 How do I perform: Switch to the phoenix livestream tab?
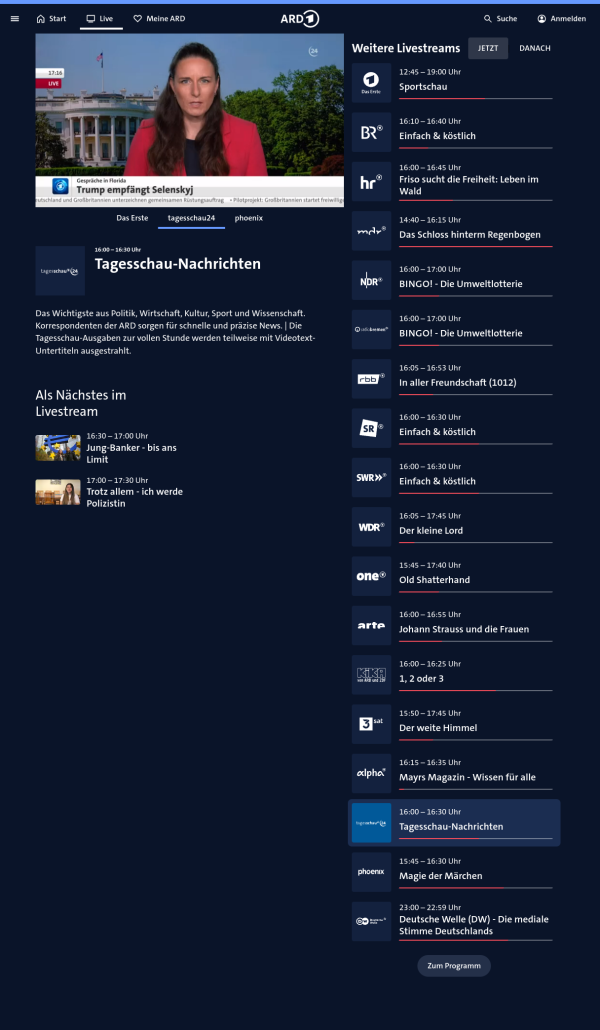[249, 217]
